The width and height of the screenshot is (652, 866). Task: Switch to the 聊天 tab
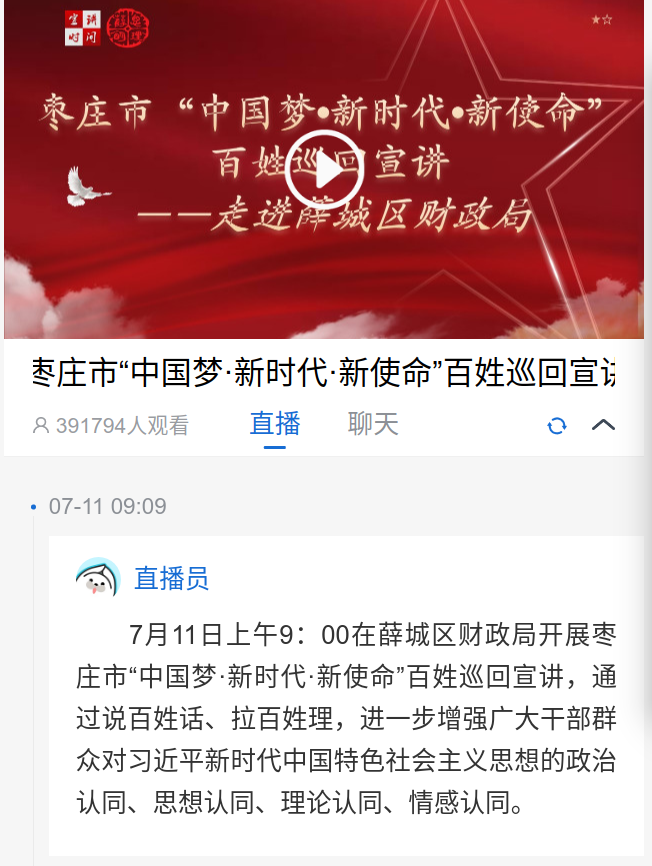pyautogui.click(x=373, y=424)
